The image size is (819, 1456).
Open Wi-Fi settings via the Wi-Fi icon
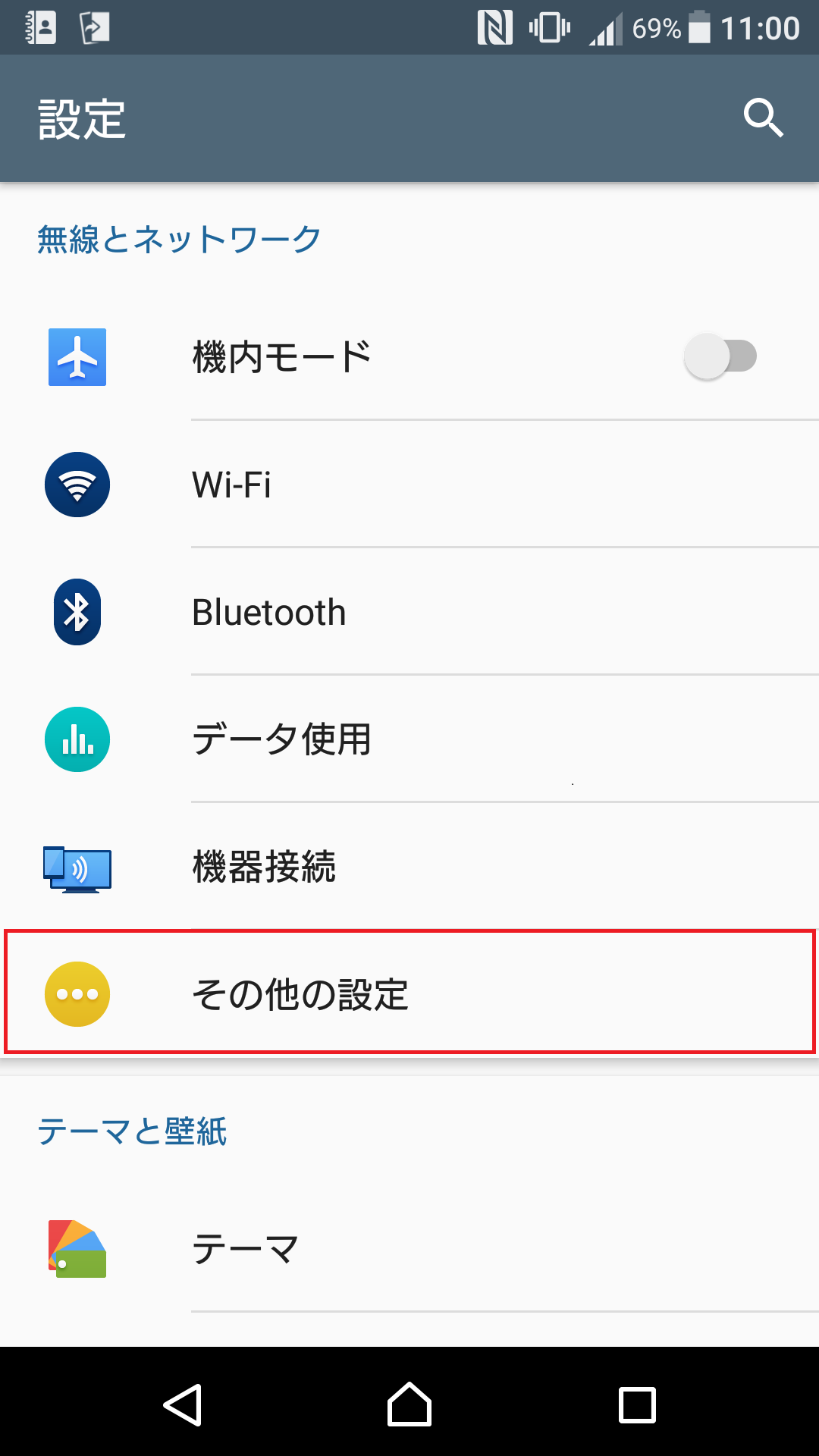click(x=77, y=485)
